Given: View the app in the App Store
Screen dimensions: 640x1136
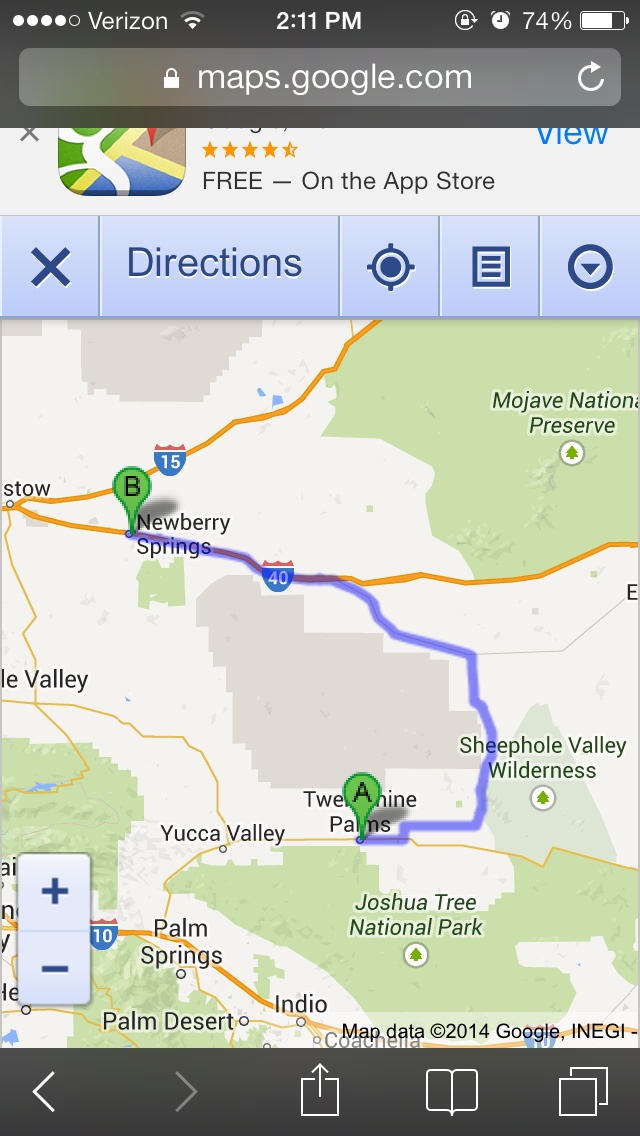Looking at the screenshot, I should 572,135.
